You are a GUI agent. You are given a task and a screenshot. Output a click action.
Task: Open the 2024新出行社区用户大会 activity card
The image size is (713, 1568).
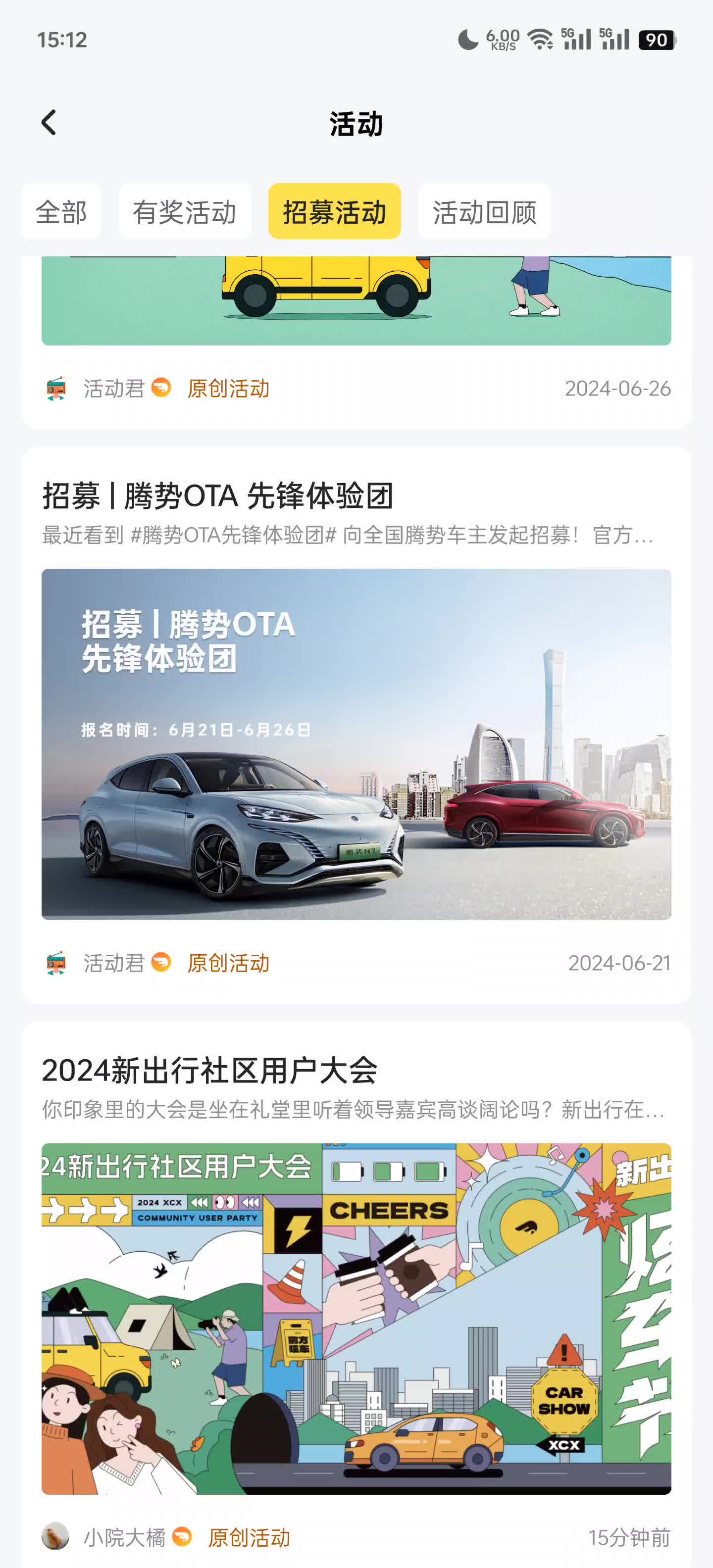point(356,1315)
